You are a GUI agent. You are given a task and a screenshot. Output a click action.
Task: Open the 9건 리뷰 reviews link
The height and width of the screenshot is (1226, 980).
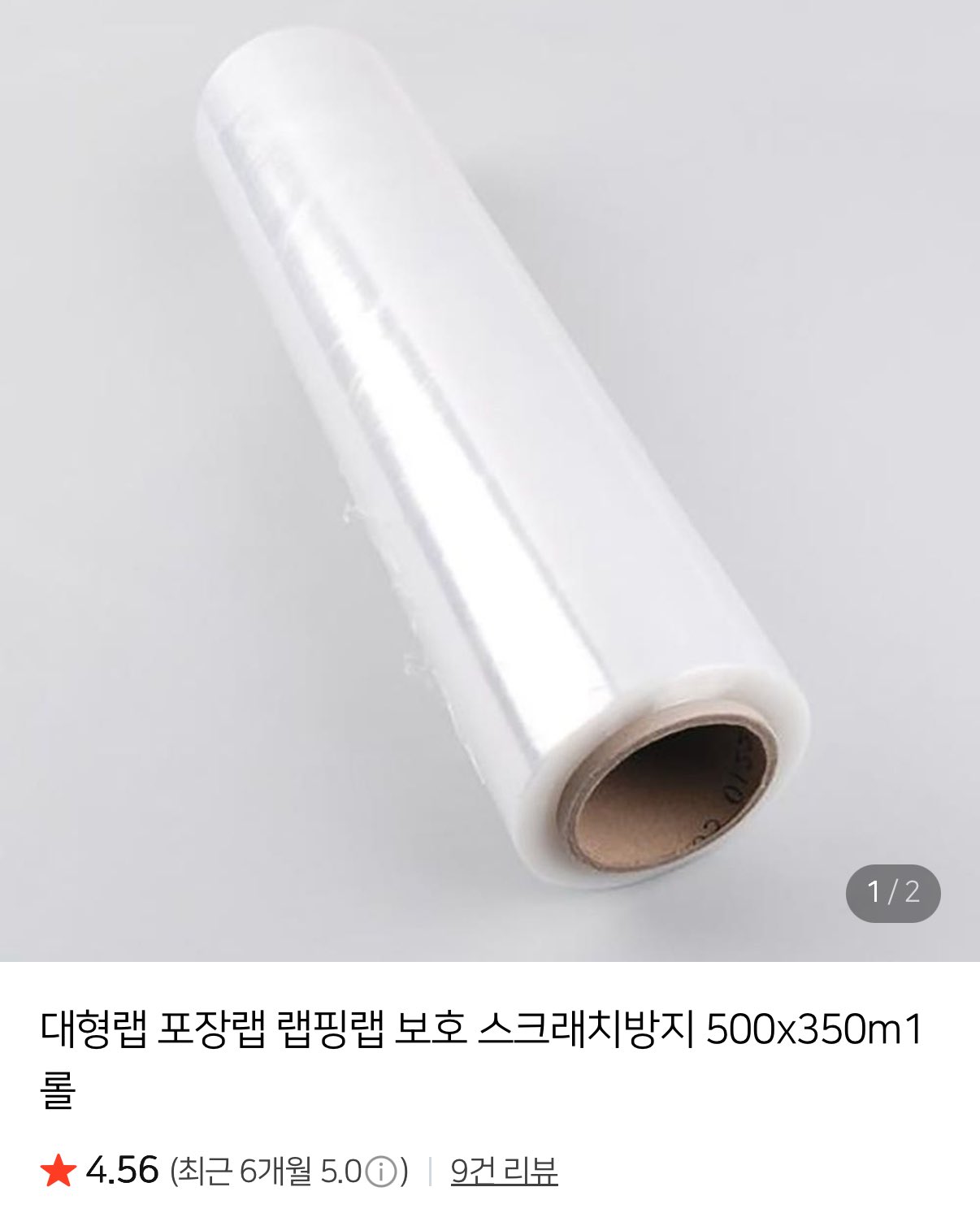504,1172
